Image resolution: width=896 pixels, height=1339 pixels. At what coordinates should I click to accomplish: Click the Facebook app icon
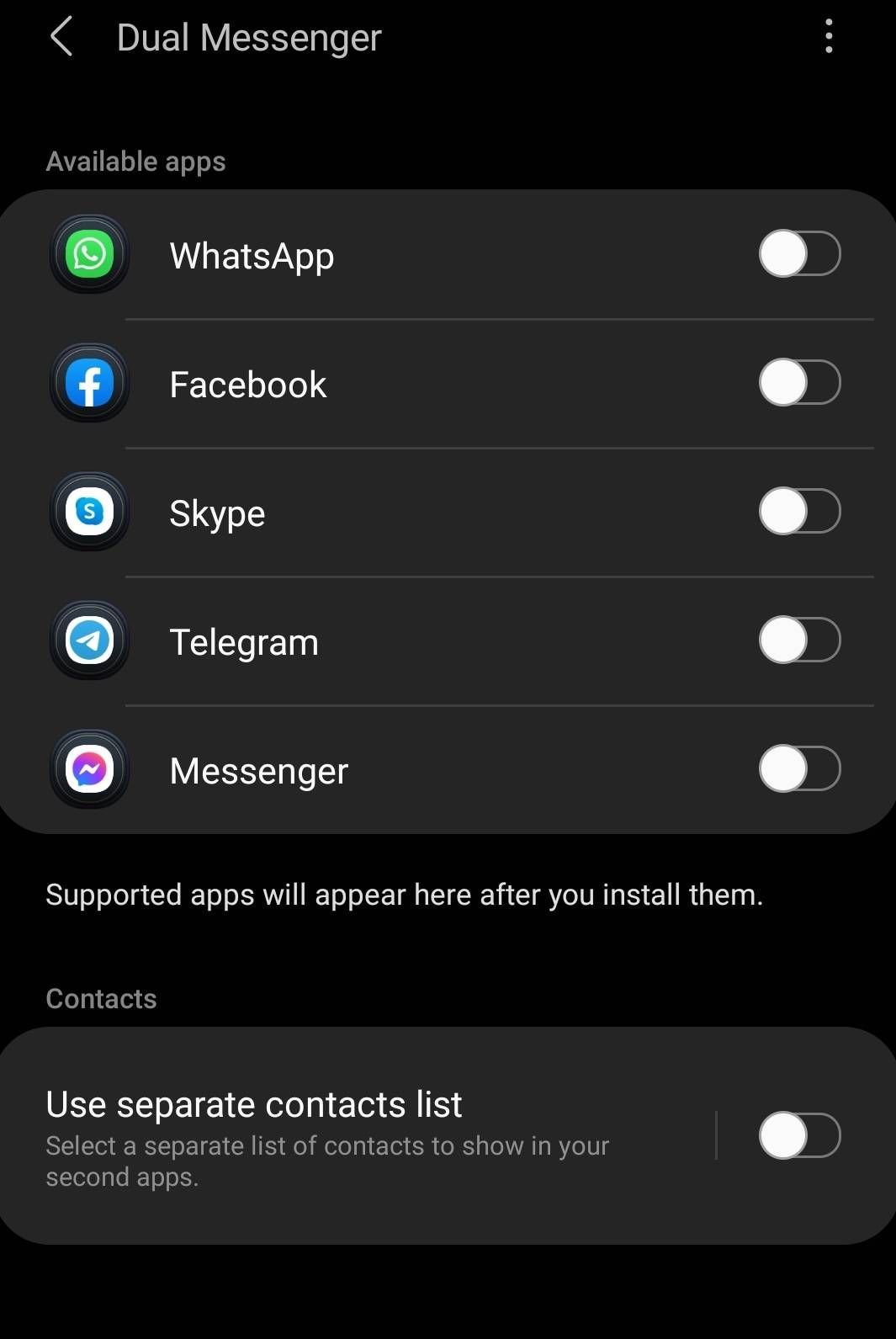(89, 383)
